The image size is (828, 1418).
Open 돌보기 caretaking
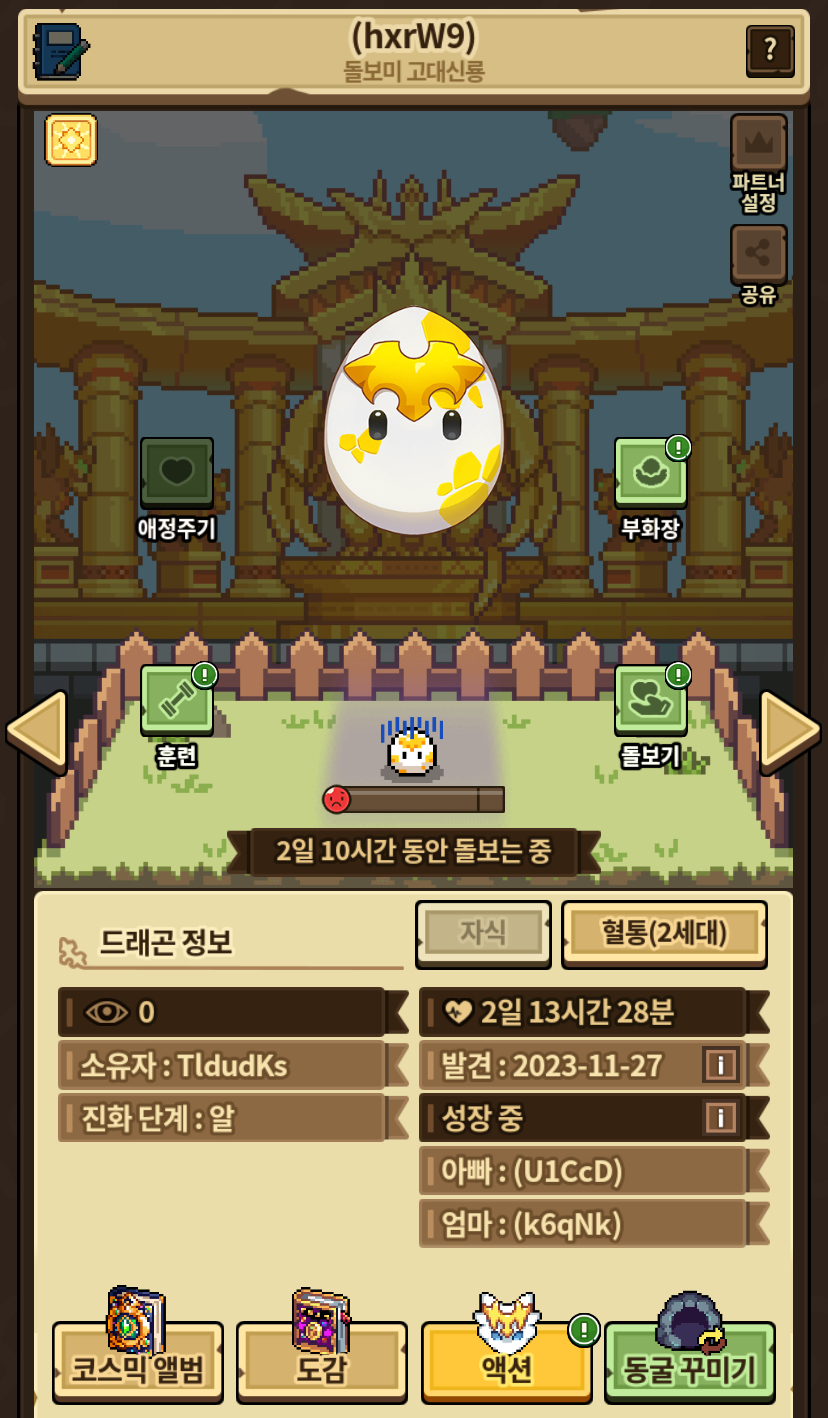click(x=650, y=716)
